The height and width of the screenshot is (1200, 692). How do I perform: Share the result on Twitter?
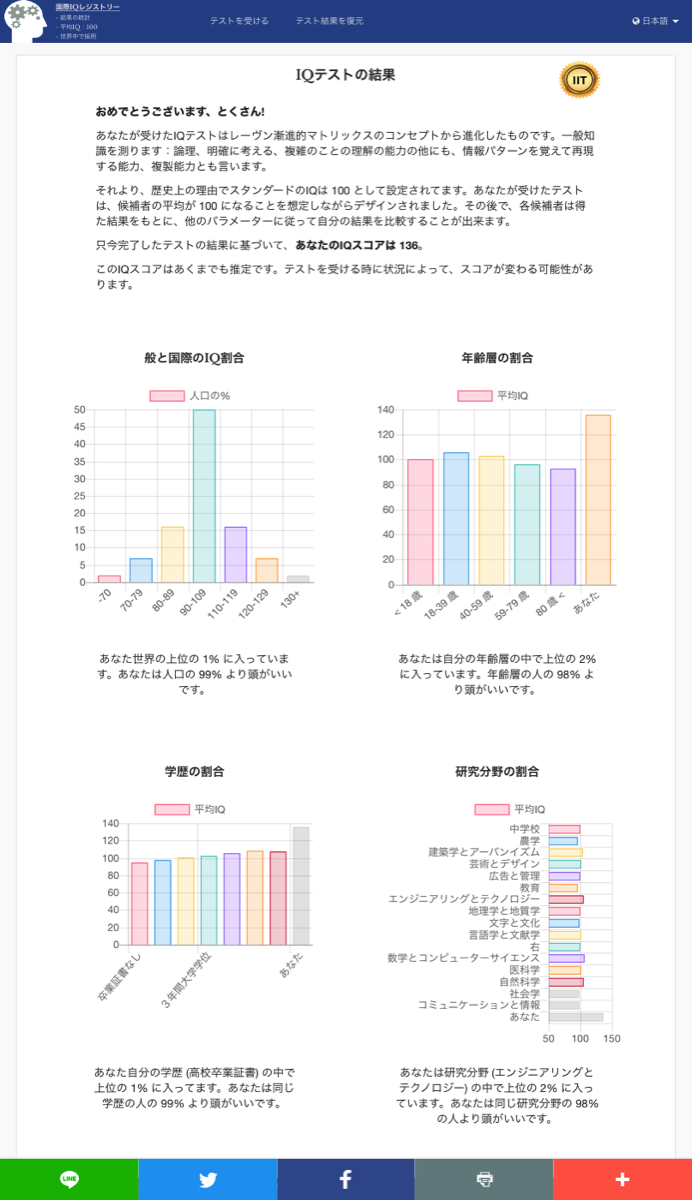point(207,1179)
